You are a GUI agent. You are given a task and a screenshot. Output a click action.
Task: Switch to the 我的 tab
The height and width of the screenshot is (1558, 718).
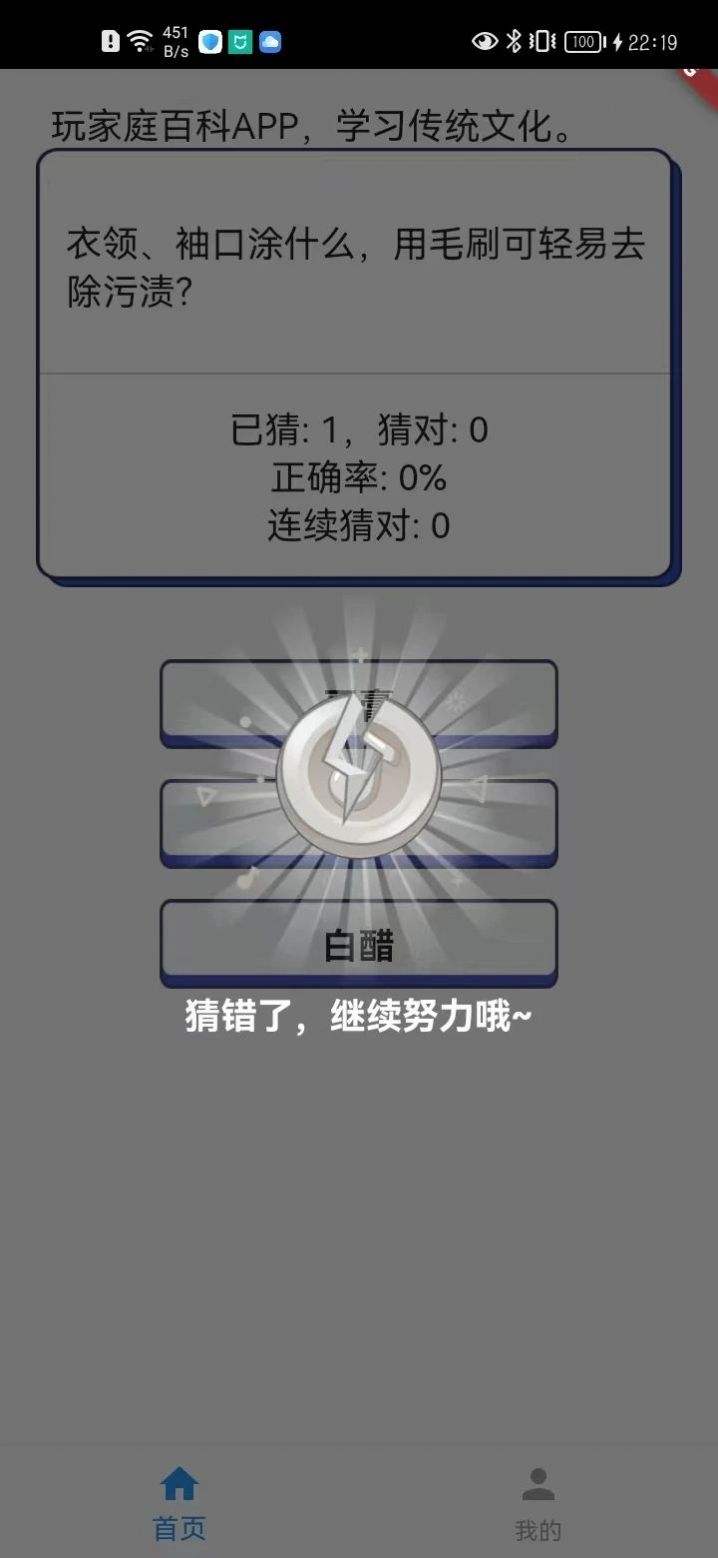point(538,1503)
